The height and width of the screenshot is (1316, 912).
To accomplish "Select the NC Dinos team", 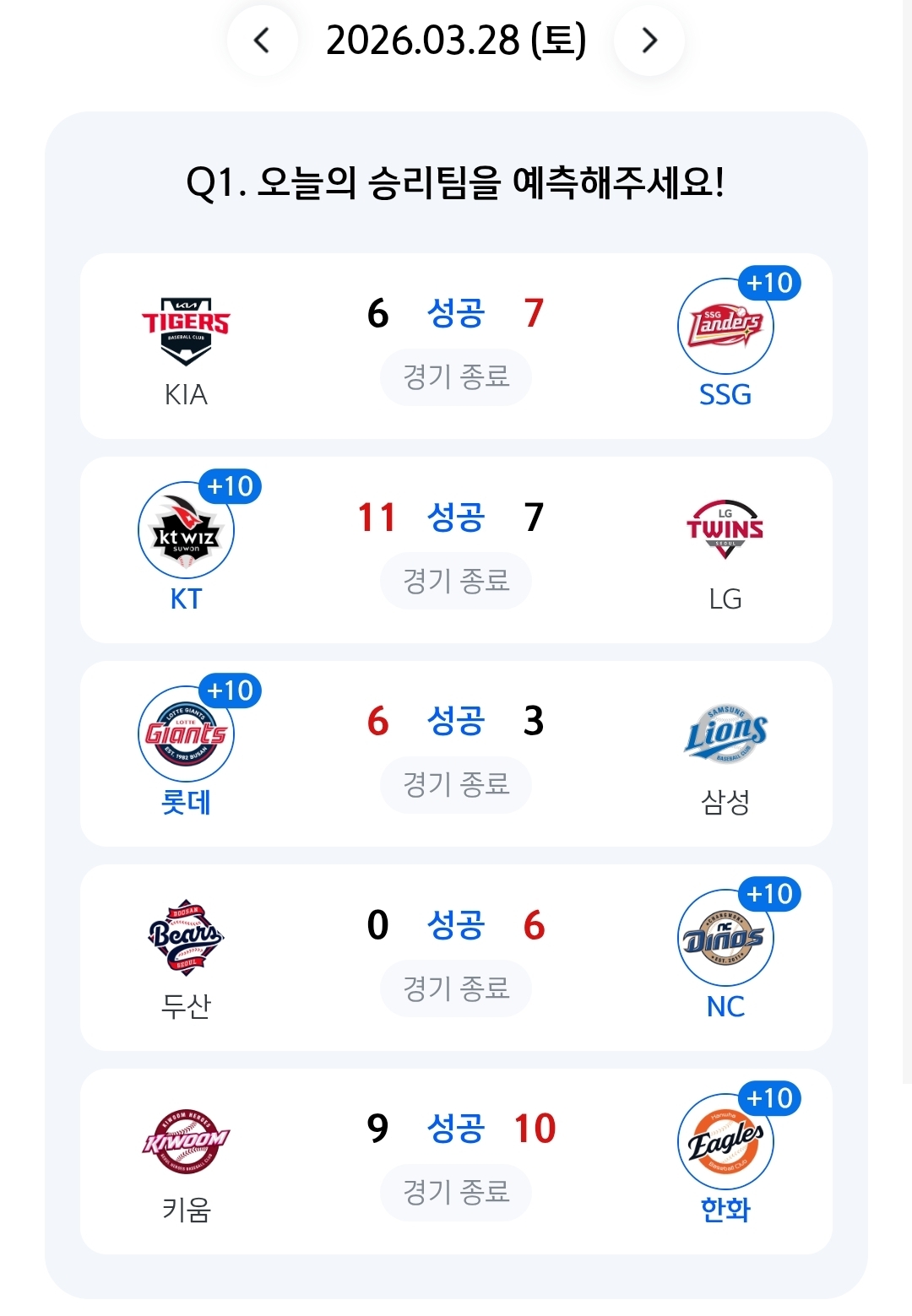I will point(725,939).
